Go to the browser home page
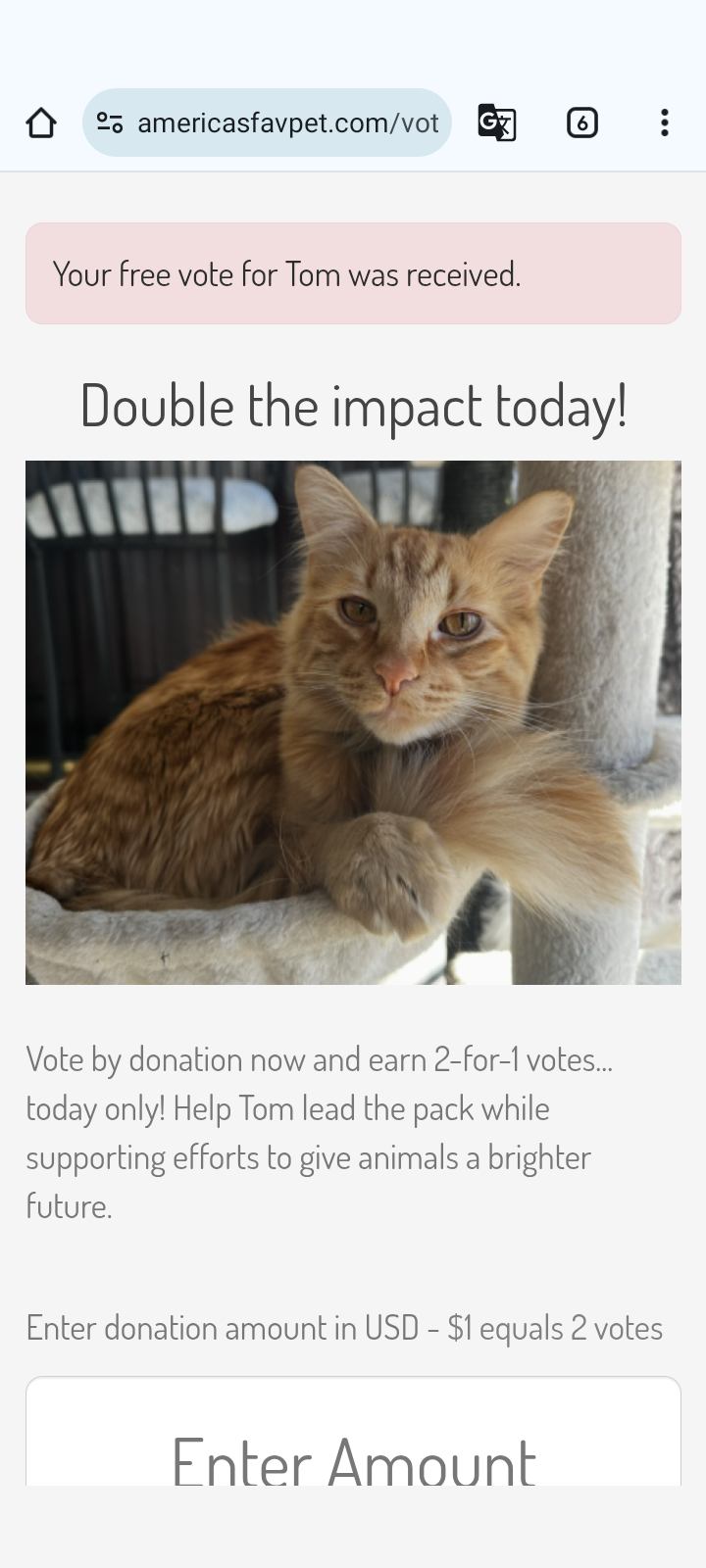The height and width of the screenshot is (1568, 706). [41, 123]
